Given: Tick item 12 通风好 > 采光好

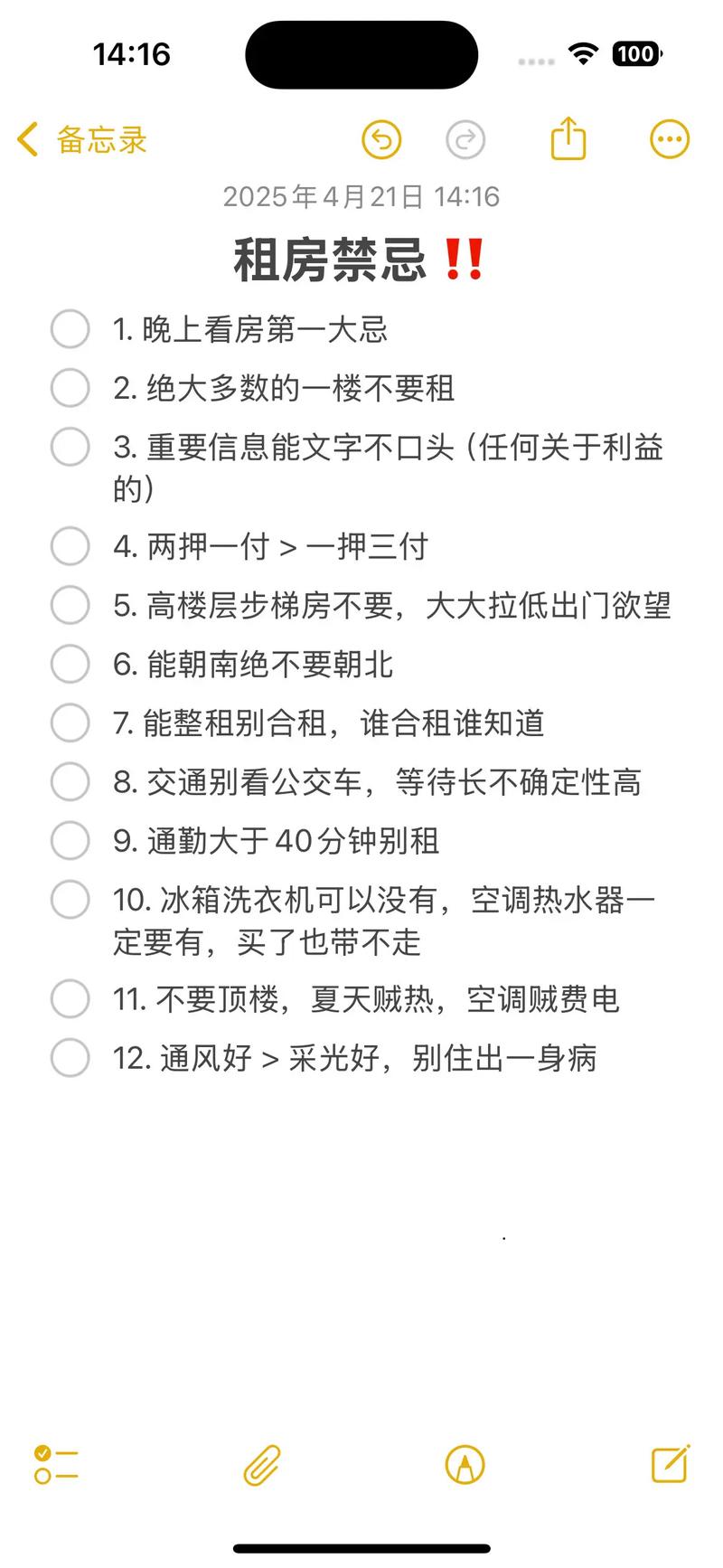Looking at the screenshot, I should (70, 1057).
